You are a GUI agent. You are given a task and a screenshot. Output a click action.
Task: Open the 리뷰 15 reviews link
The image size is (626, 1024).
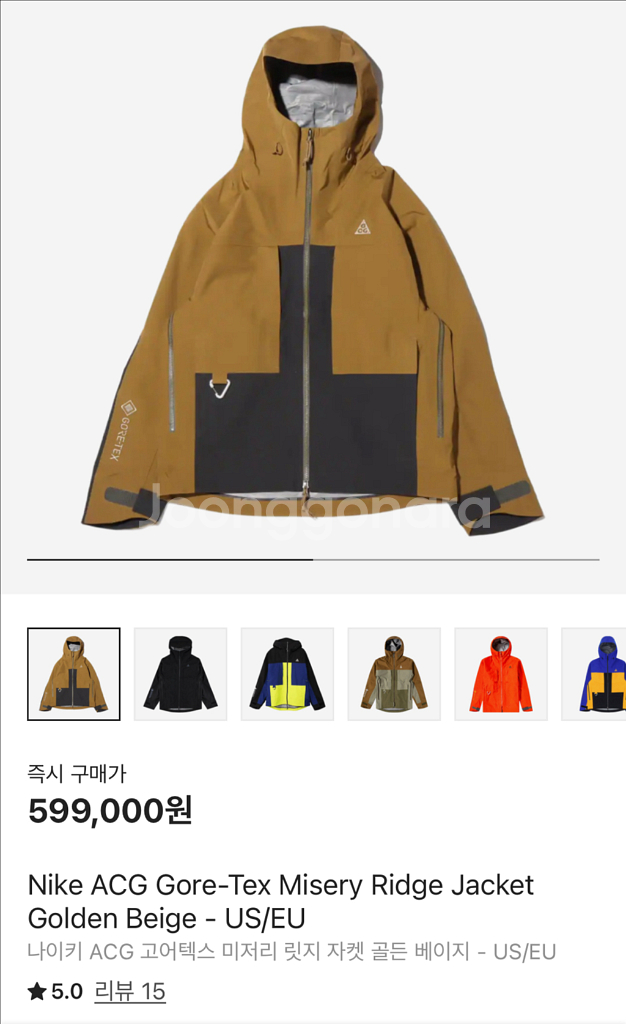click(x=130, y=991)
